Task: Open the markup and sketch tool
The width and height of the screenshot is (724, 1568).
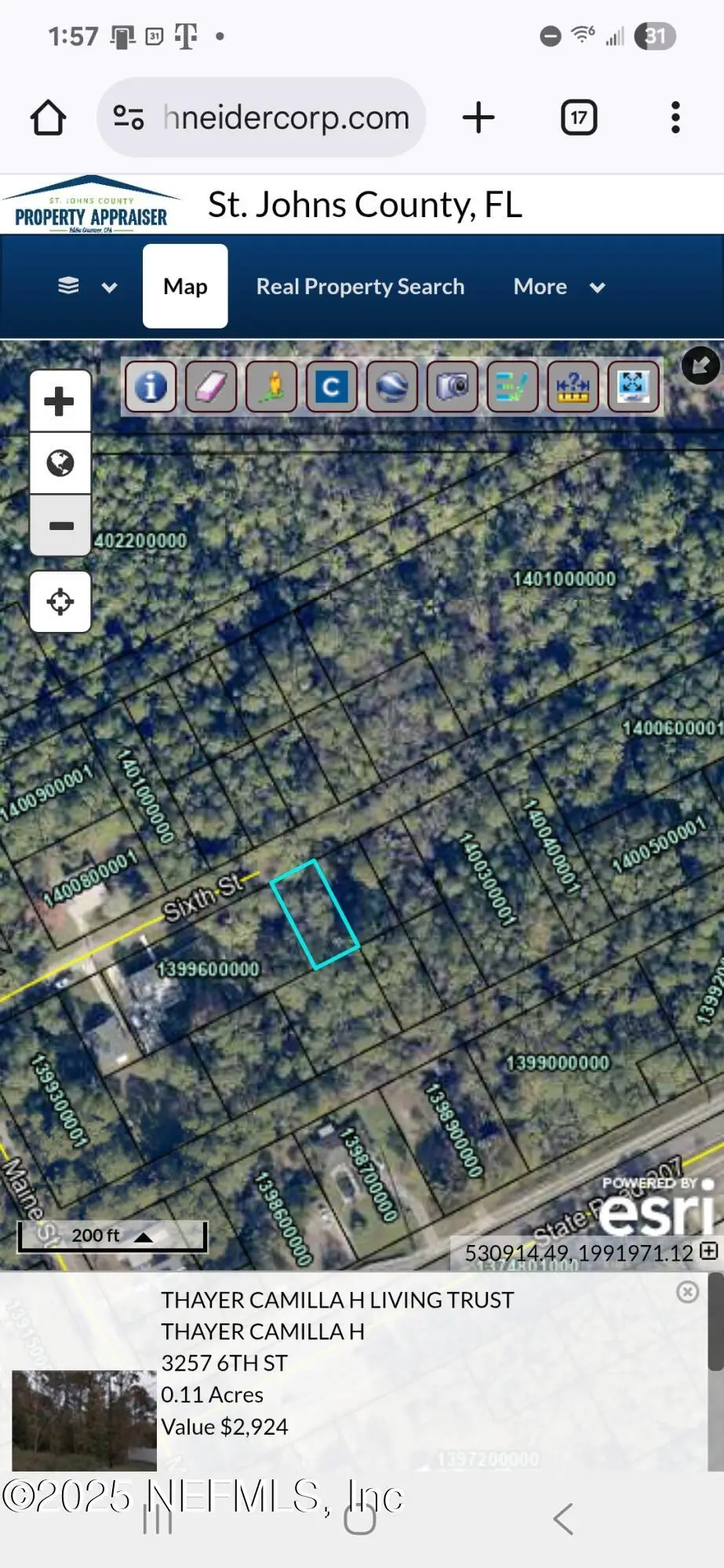Action: pyautogui.click(x=512, y=387)
